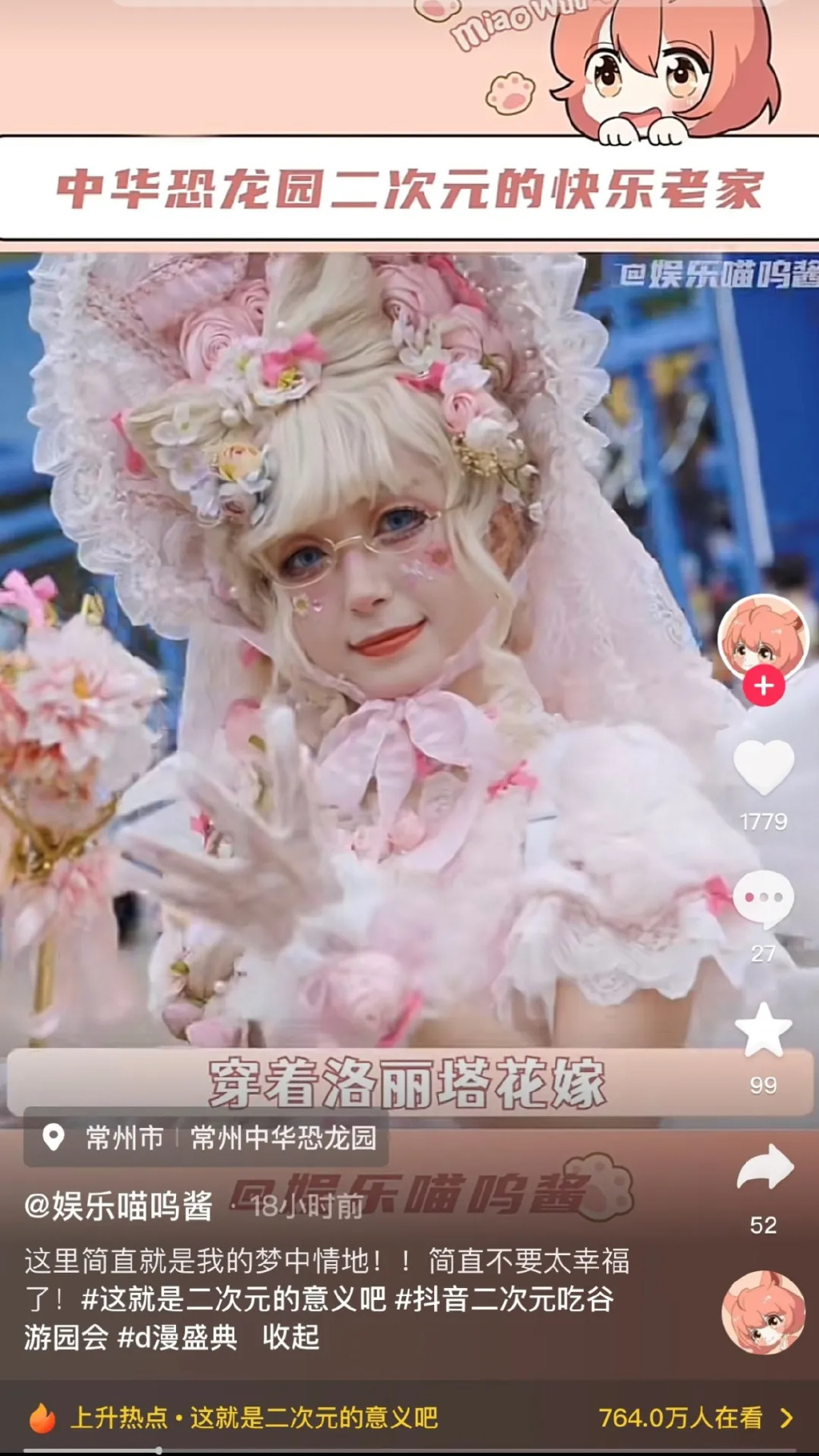This screenshot has width=819, height=1456.
Task: Open hashtag #抖音二次元吃谷游园会
Action: pyautogui.click(x=319, y=1318)
